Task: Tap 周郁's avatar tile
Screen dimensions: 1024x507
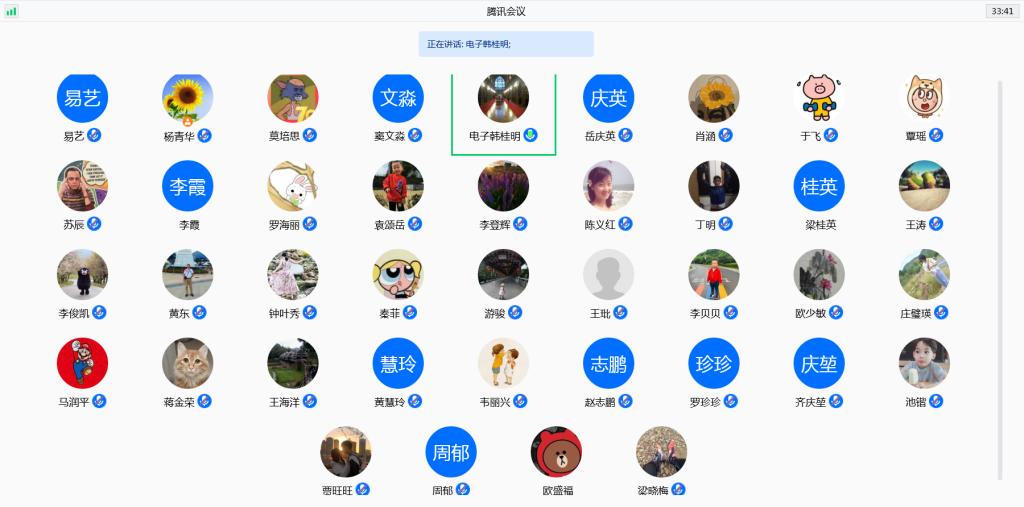Action: pos(451,451)
